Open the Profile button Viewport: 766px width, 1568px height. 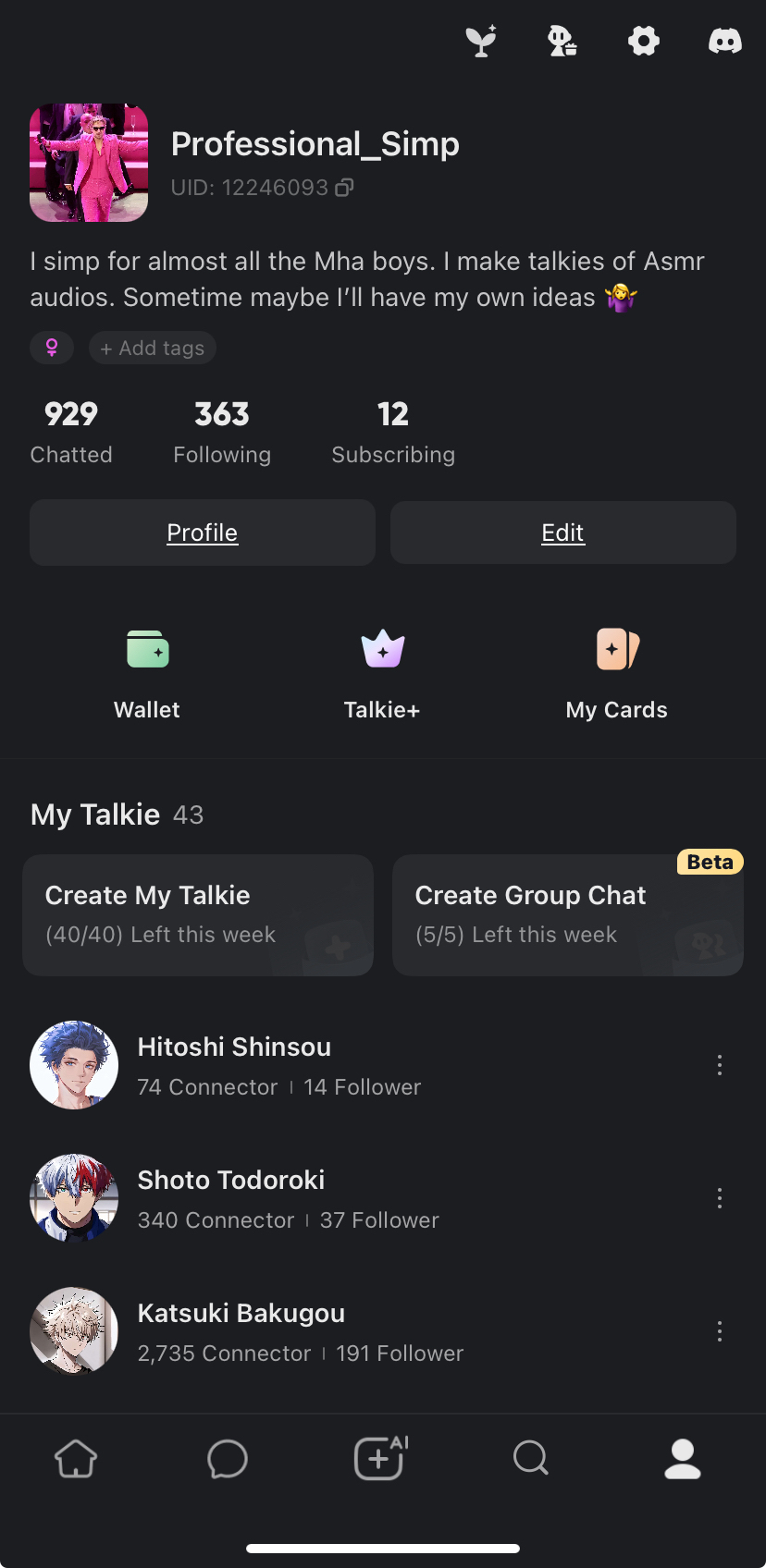click(203, 533)
